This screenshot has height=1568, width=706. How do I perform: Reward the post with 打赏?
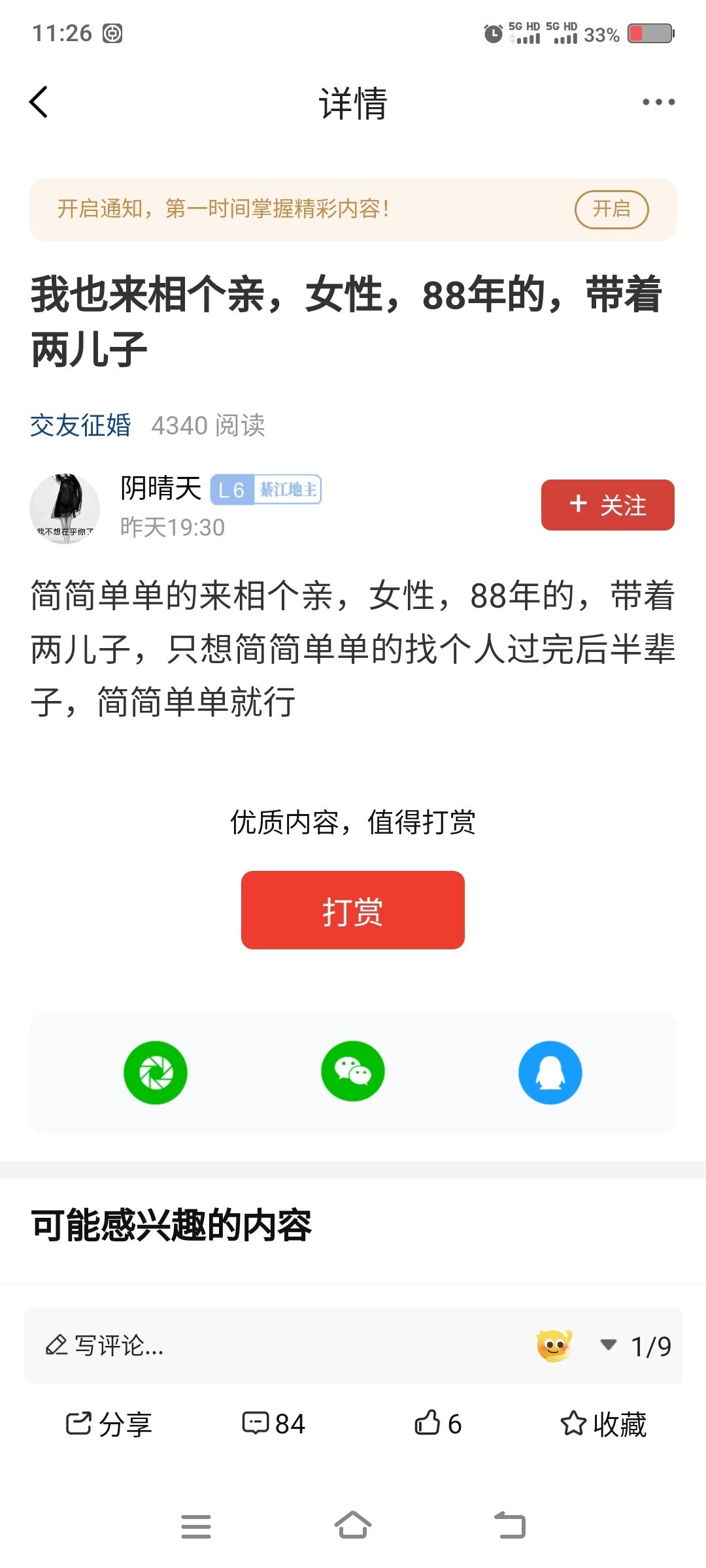pos(352,909)
